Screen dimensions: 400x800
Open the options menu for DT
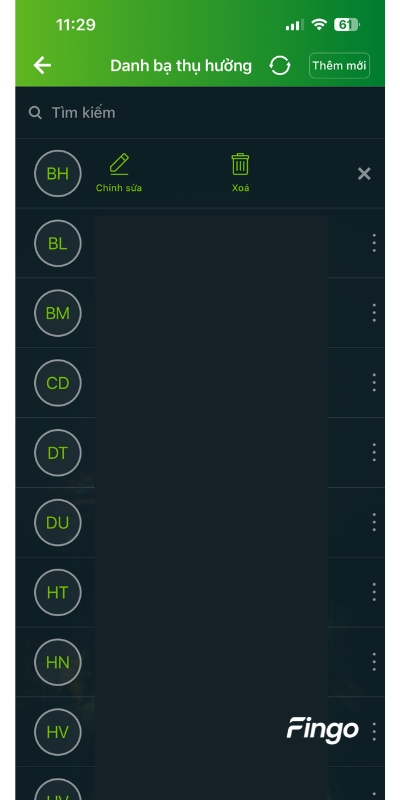(x=374, y=453)
